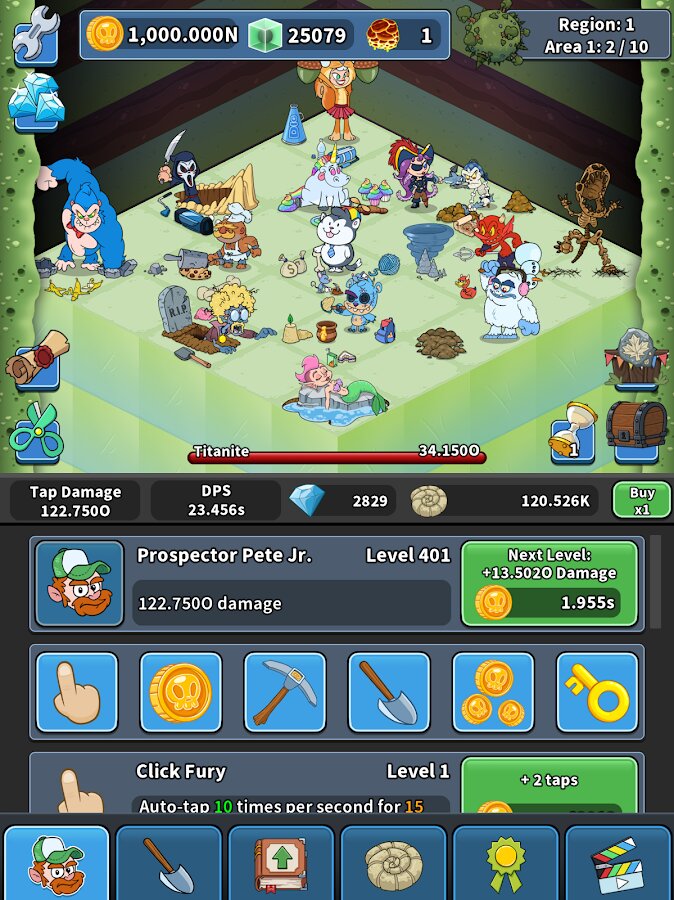
Task: Upgrade Prospector Pete Jr. to next level
Action: coord(549,584)
